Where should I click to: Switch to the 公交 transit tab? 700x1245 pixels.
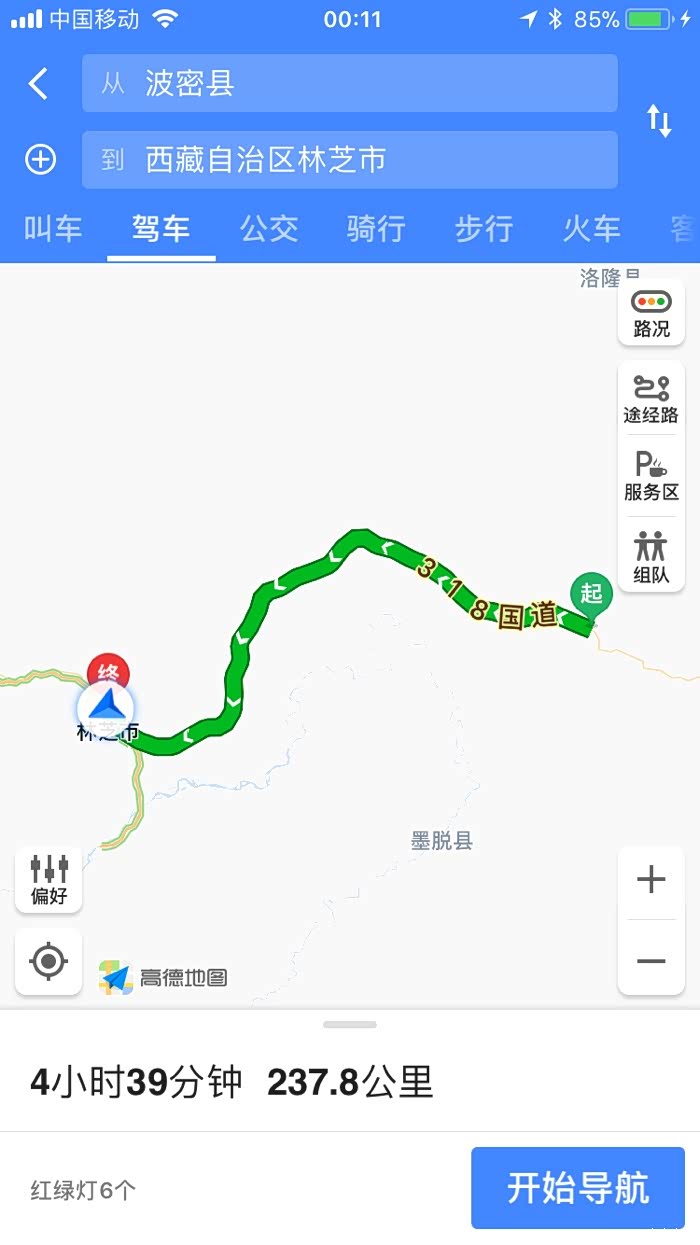point(269,229)
